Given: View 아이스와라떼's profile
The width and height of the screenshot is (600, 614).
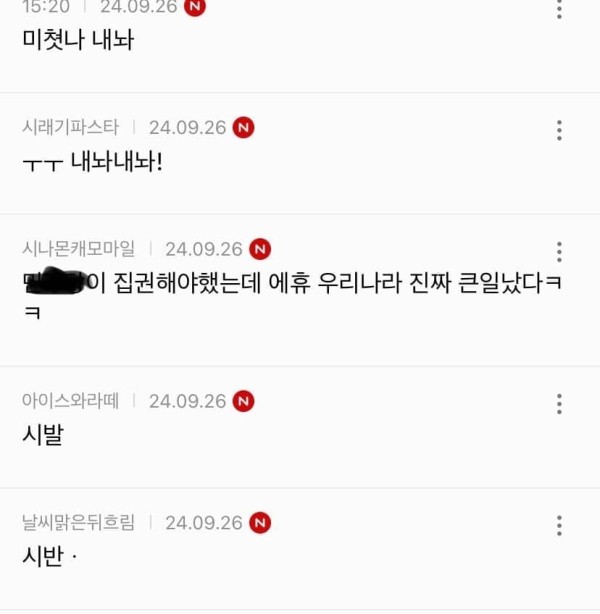Looking at the screenshot, I should tap(71, 401).
